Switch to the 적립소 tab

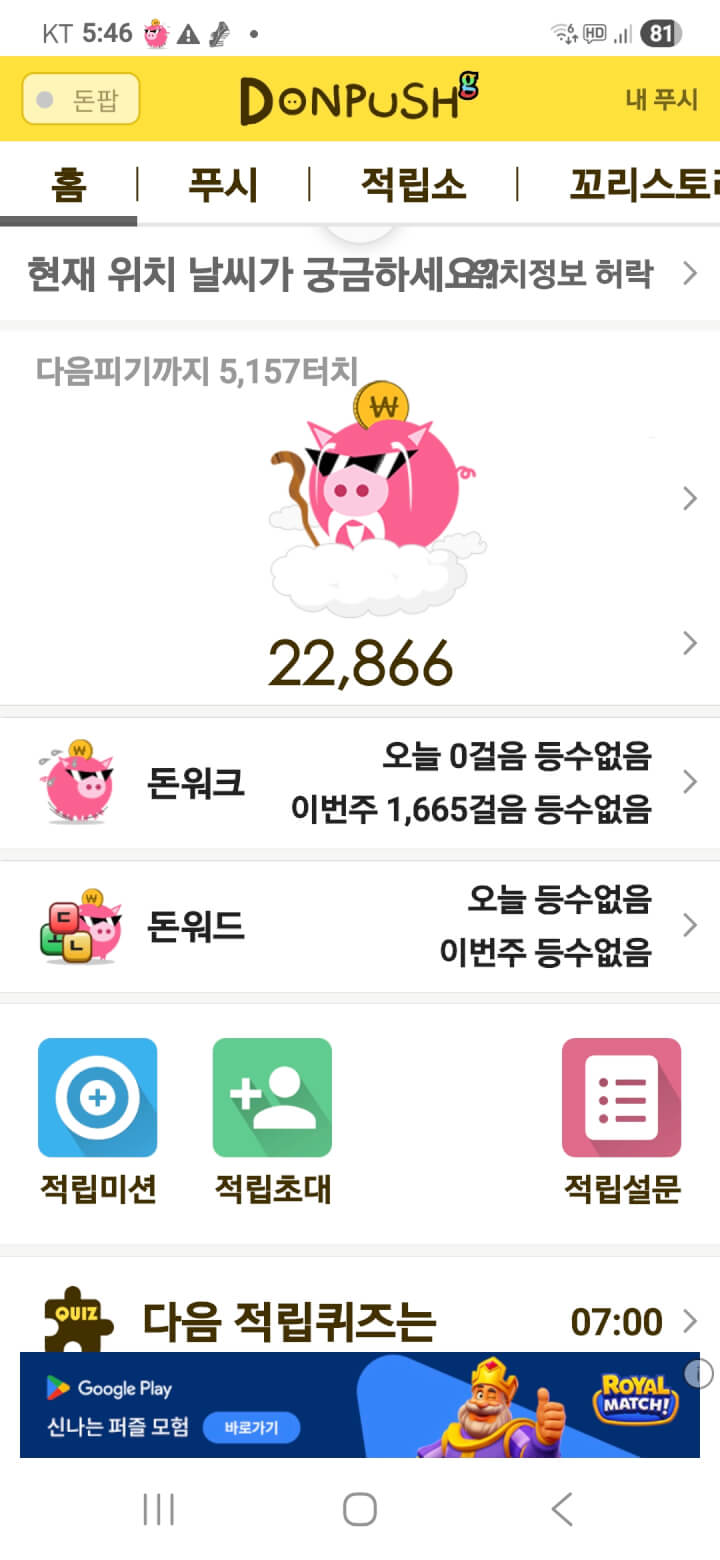413,186
